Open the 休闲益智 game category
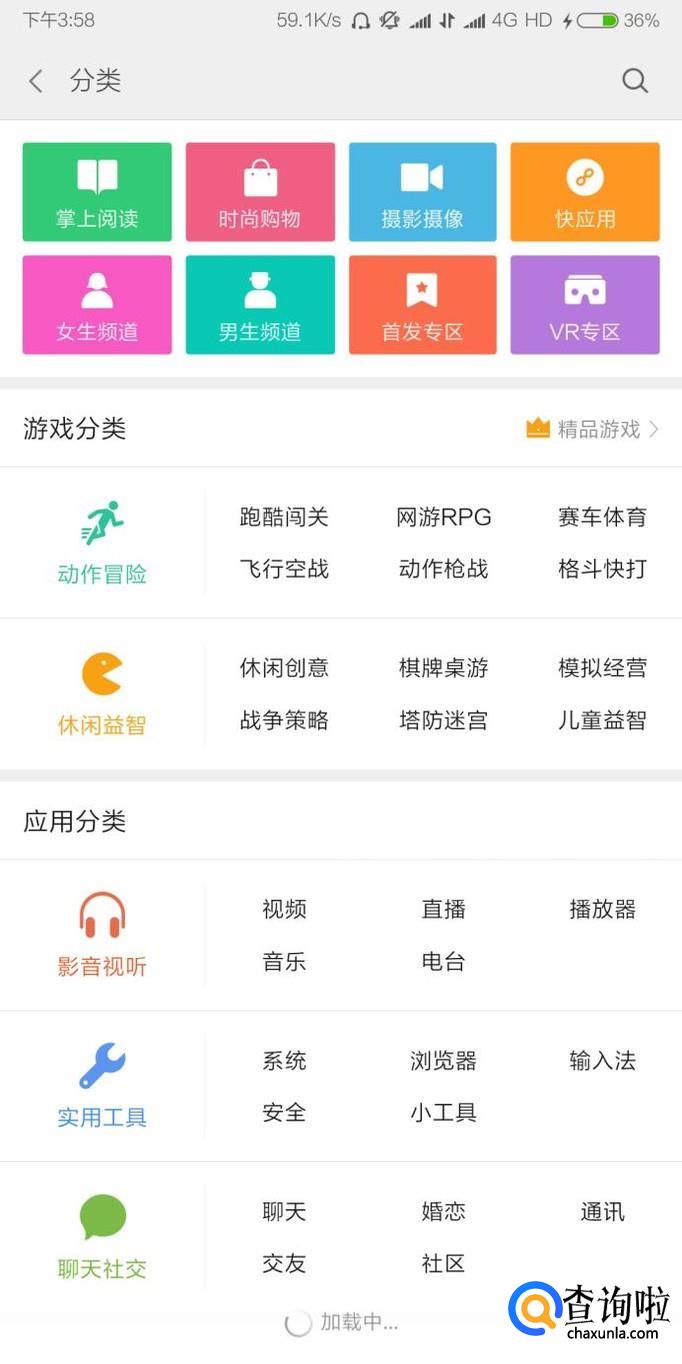 tap(102, 694)
